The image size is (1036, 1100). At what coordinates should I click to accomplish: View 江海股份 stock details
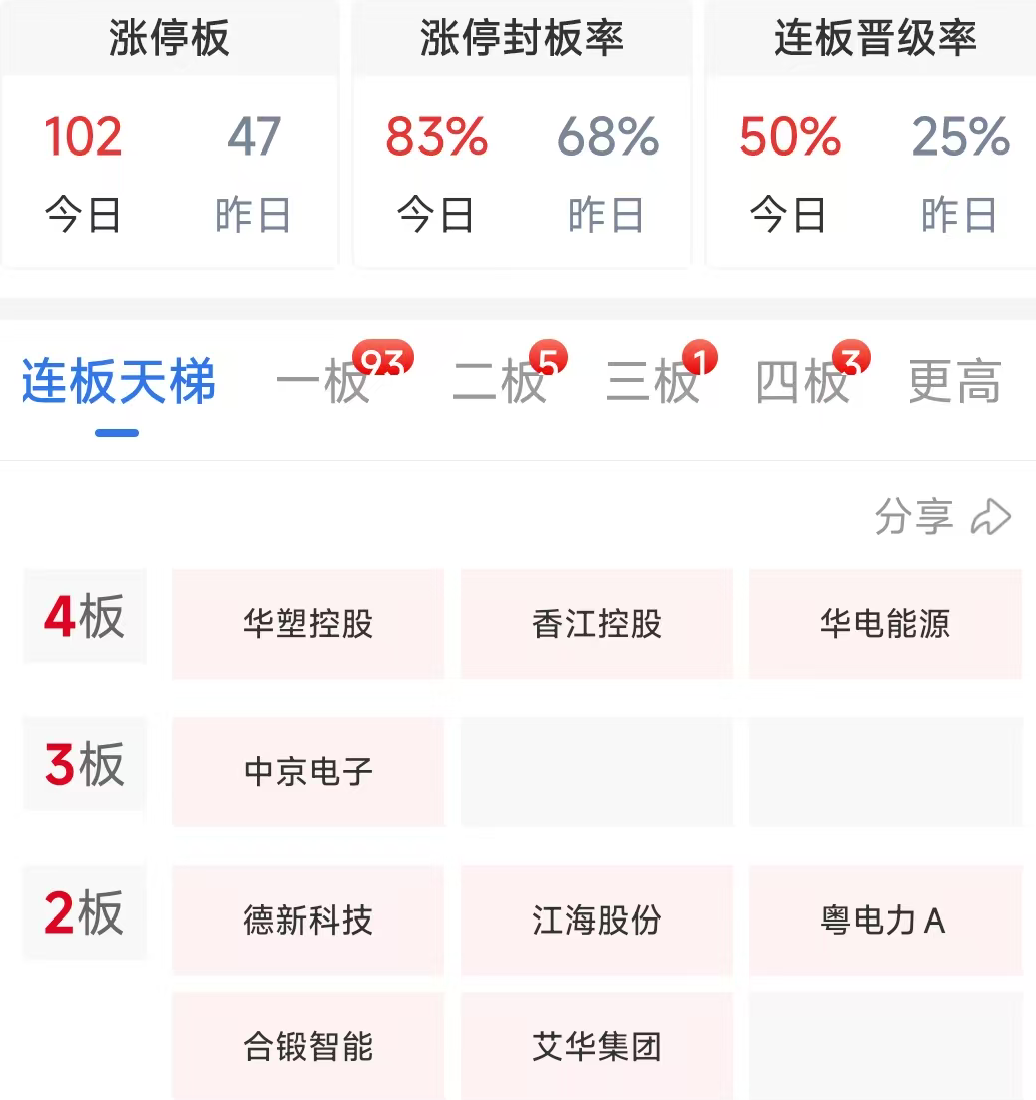[x=597, y=920]
